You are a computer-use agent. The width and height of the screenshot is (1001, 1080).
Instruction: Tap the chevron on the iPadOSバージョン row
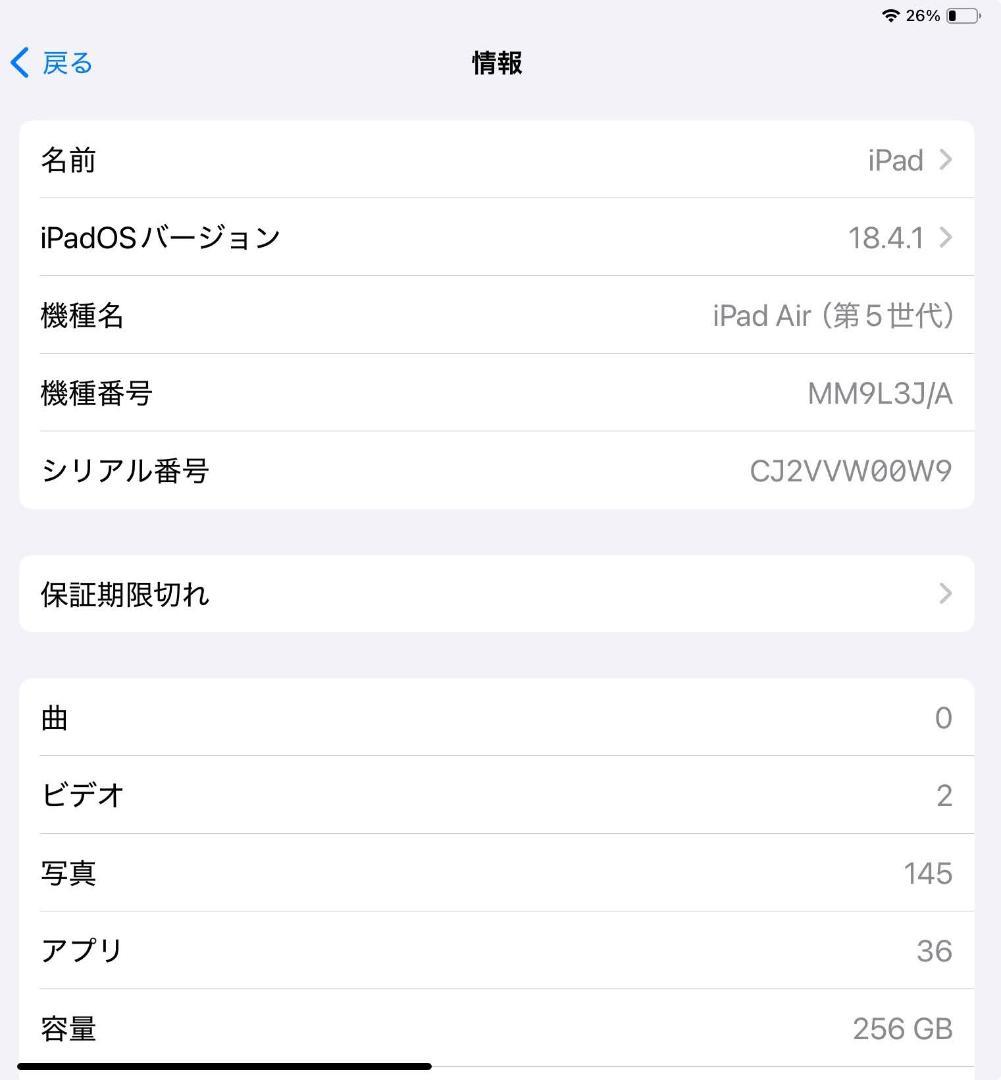tap(944, 238)
